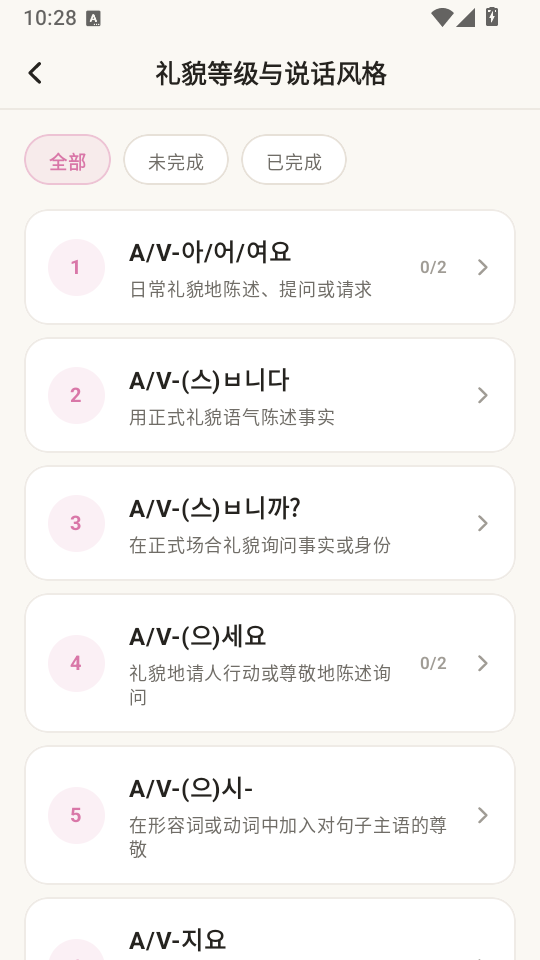
Task: Open the A/V-지요 lesson card
Action: click(270, 929)
